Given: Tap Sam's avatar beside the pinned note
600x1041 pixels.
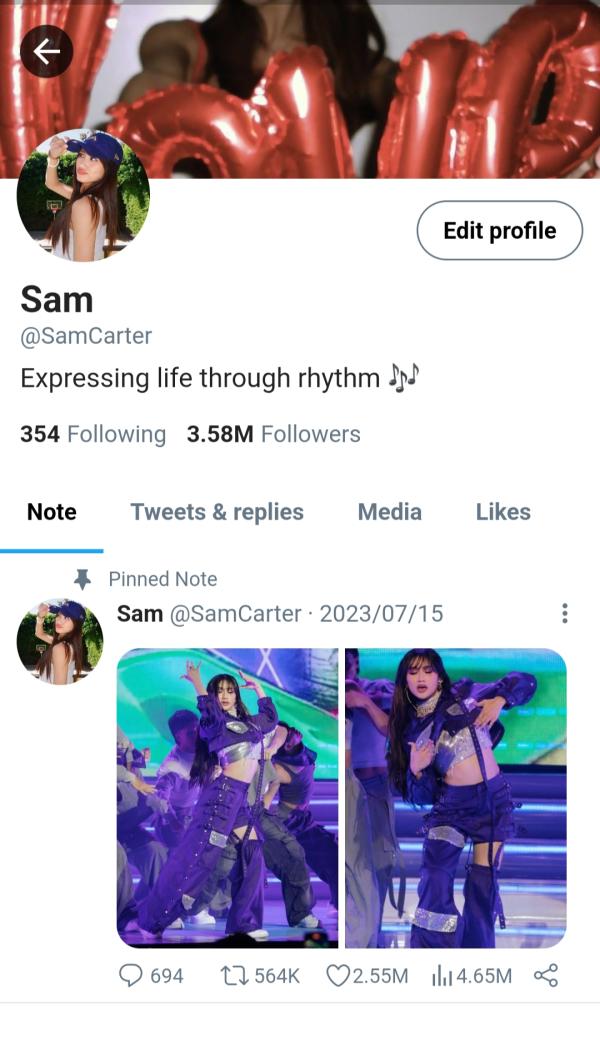Looking at the screenshot, I should pyautogui.click(x=60, y=641).
